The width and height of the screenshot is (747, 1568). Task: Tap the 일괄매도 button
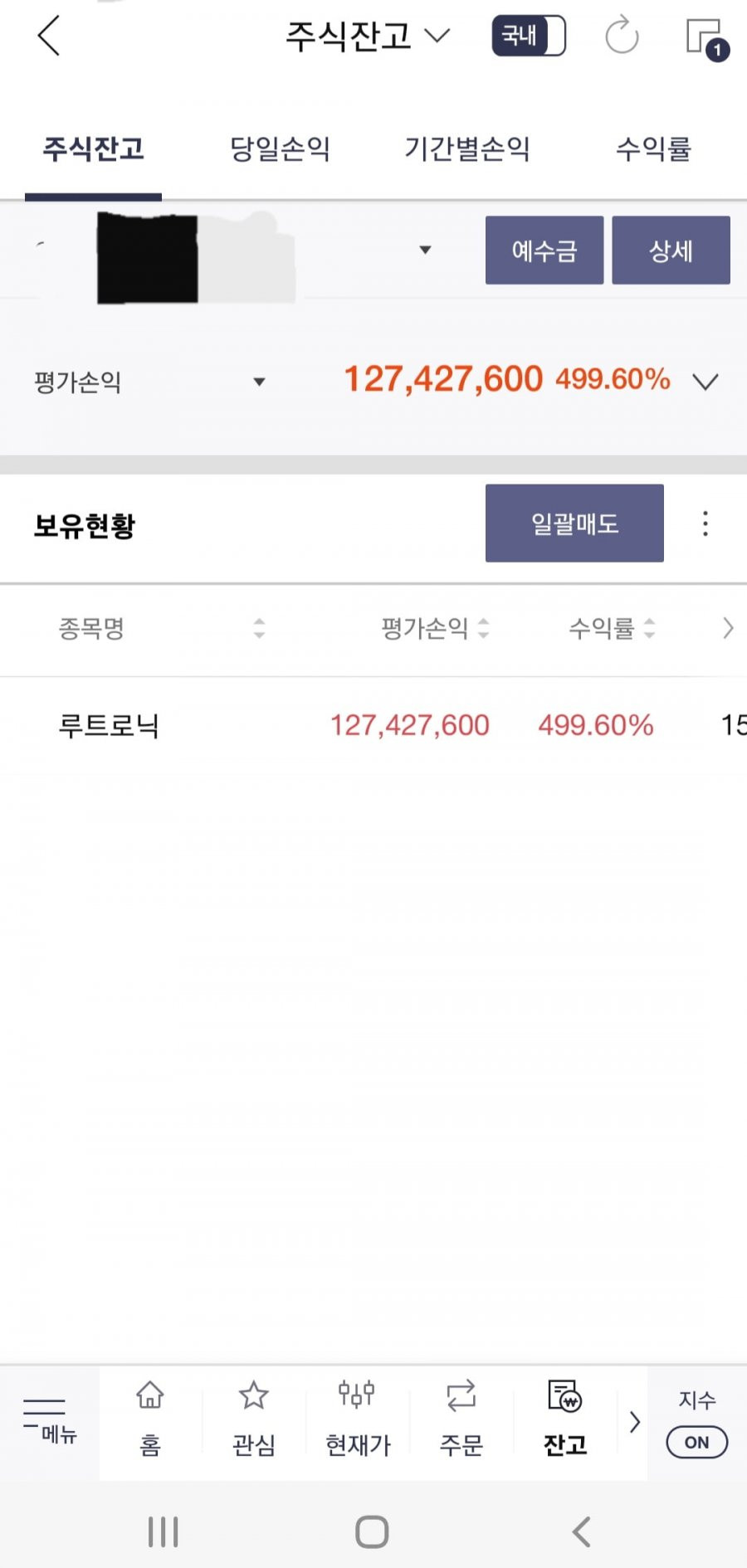pyautogui.click(x=574, y=523)
